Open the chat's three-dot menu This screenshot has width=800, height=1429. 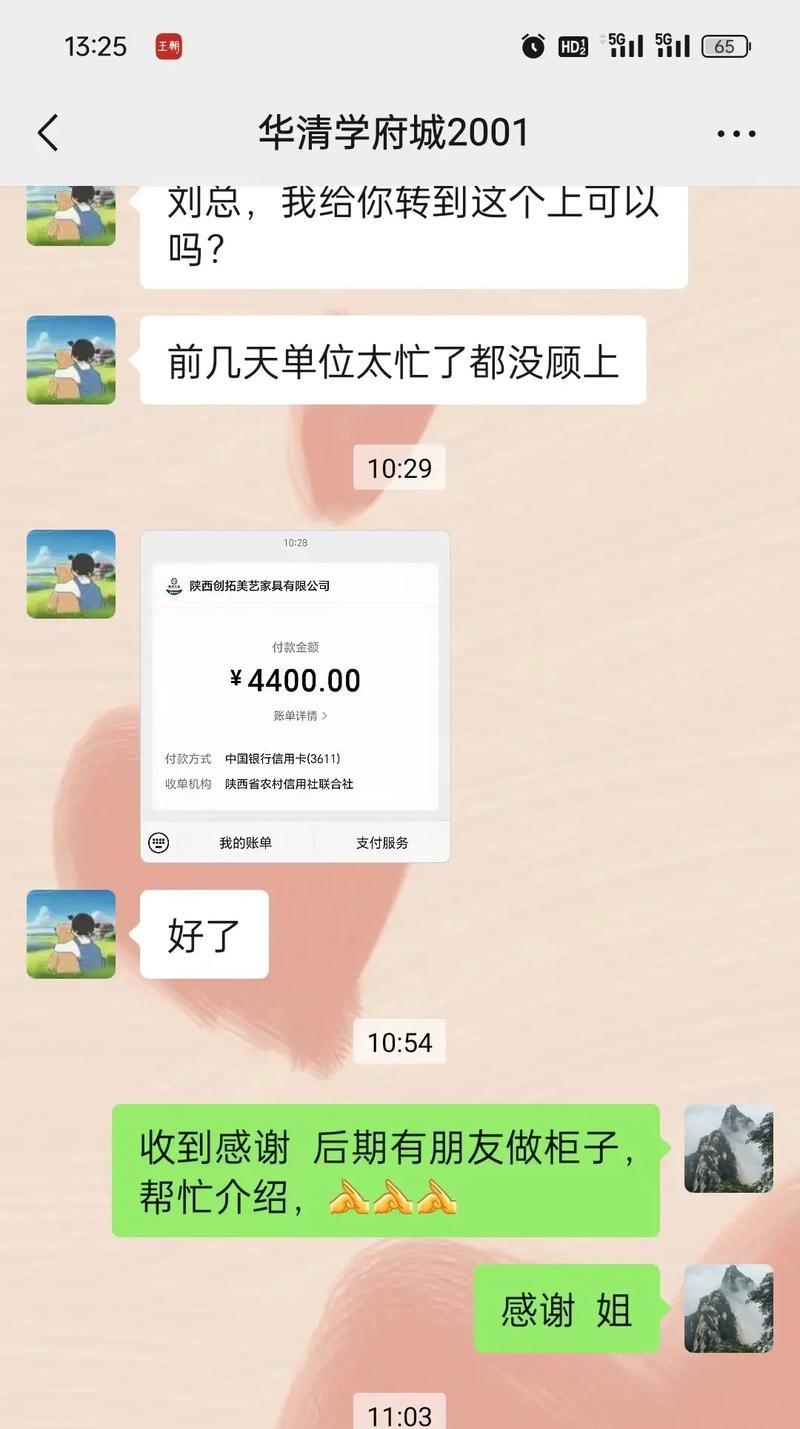point(736,133)
